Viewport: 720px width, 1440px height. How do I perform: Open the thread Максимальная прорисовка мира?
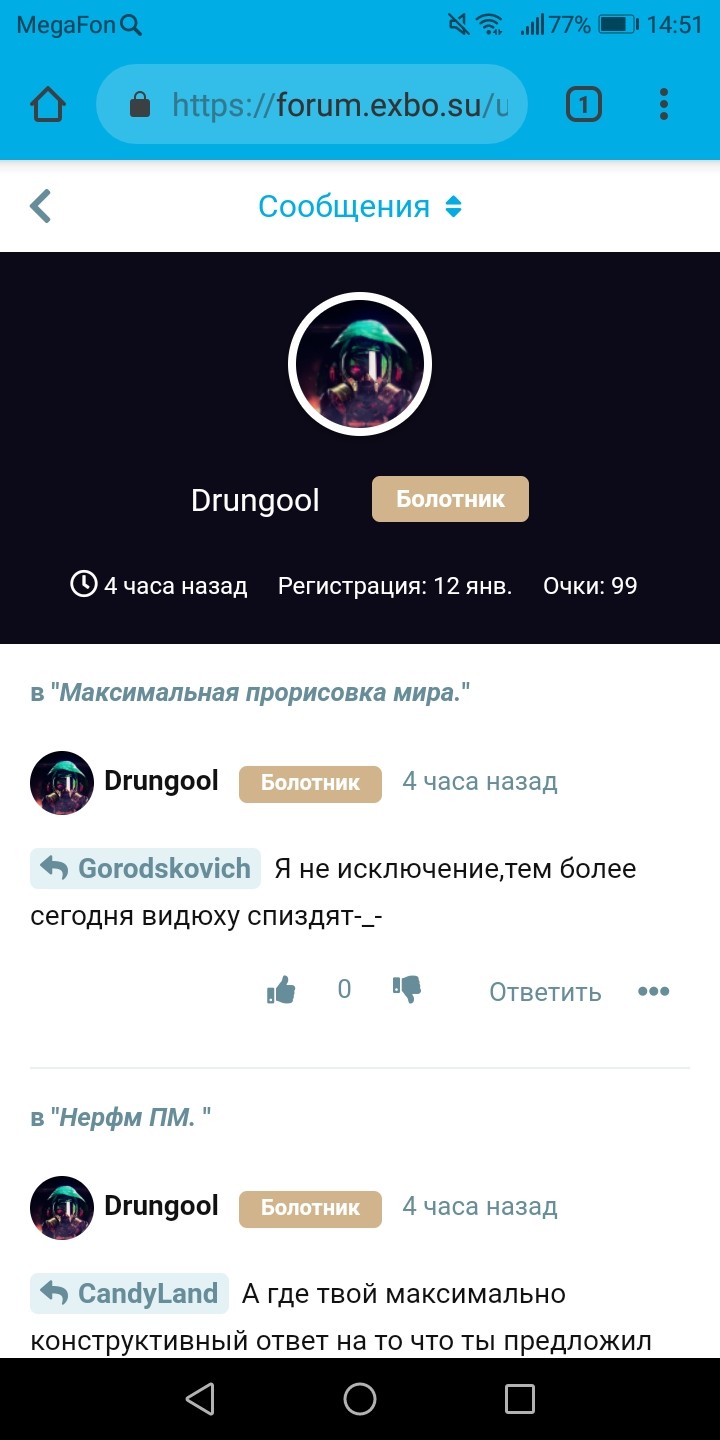[x=260, y=692]
